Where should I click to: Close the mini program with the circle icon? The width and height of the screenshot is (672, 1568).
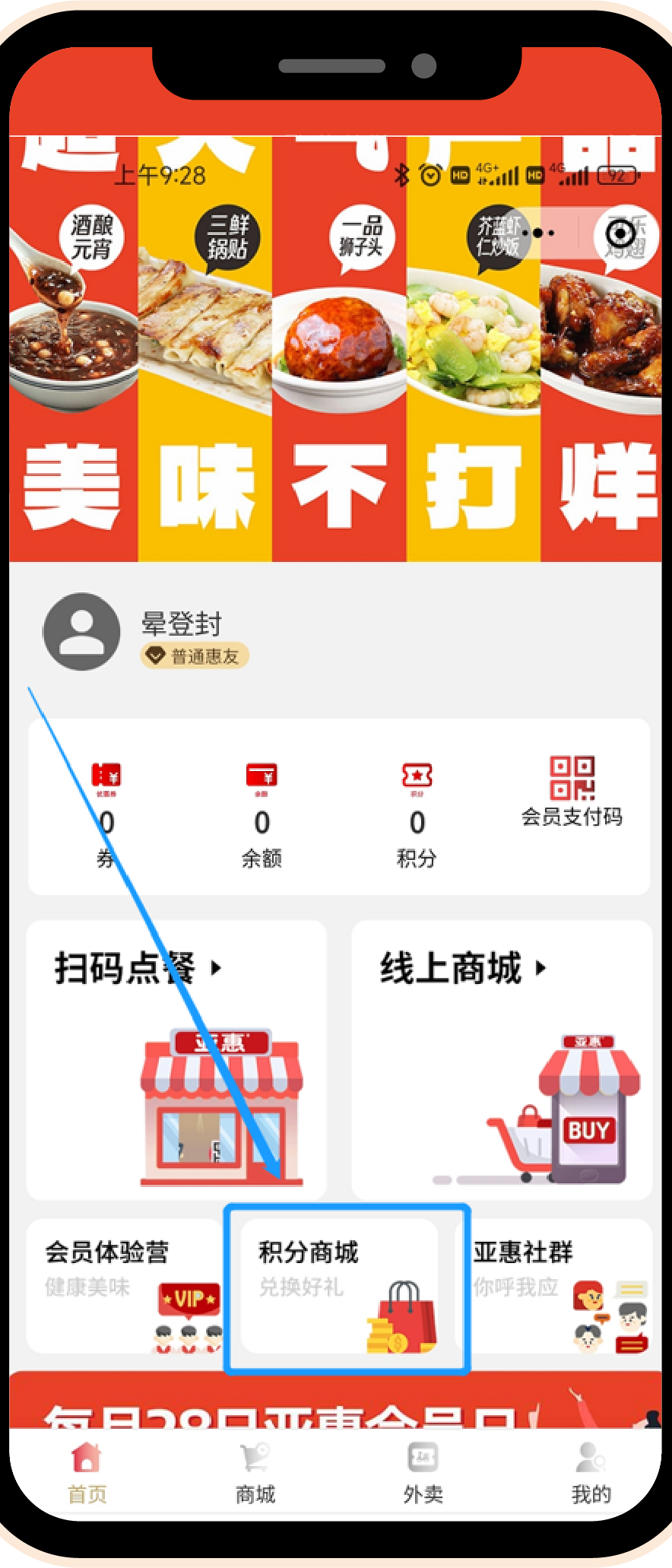coord(620,233)
